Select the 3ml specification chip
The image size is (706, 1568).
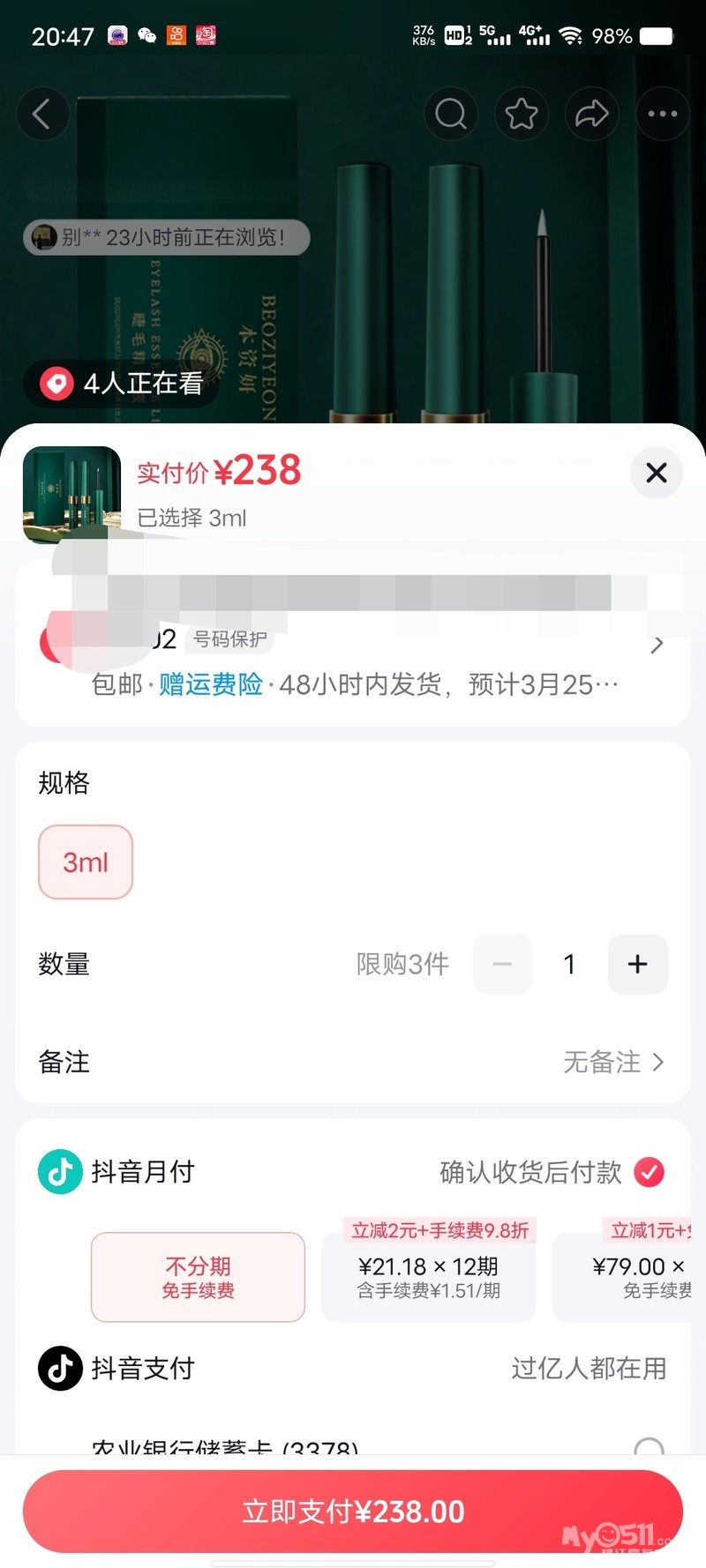click(x=86, y=862)
